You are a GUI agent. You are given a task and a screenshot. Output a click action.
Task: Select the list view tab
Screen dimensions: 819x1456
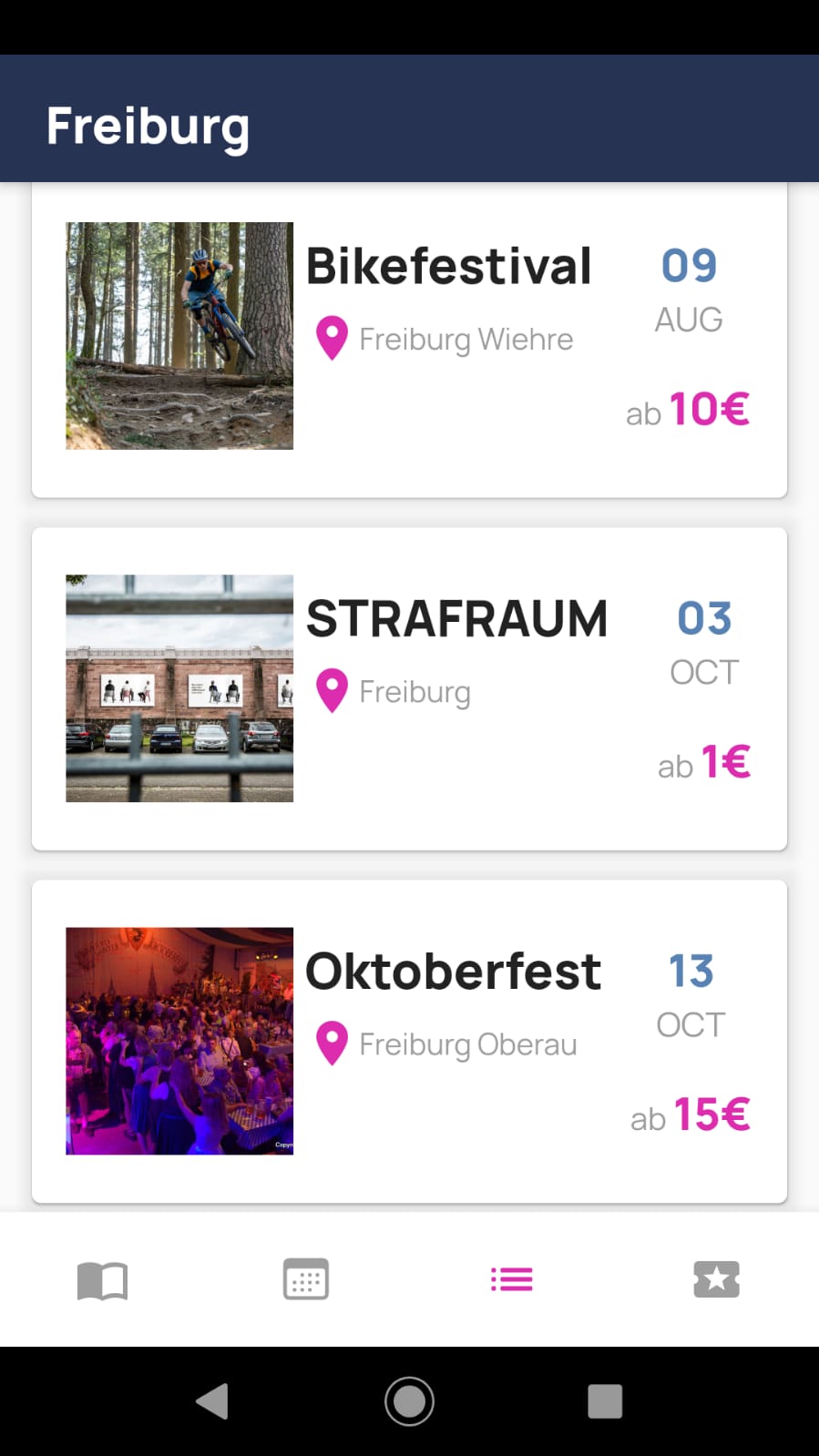click(x=511, y=1280)
